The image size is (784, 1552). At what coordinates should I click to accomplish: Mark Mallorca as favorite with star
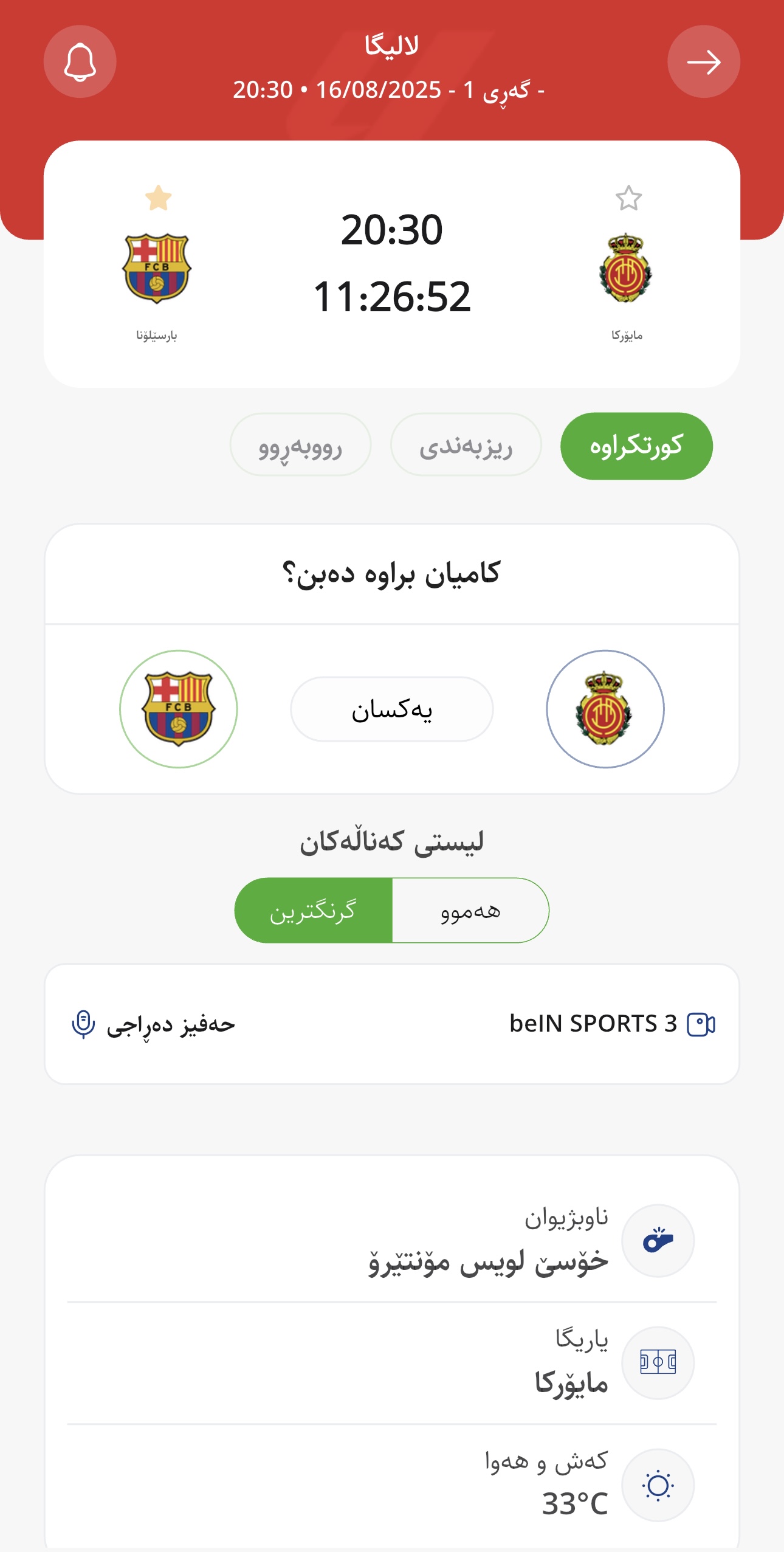(x=628, y=198)
